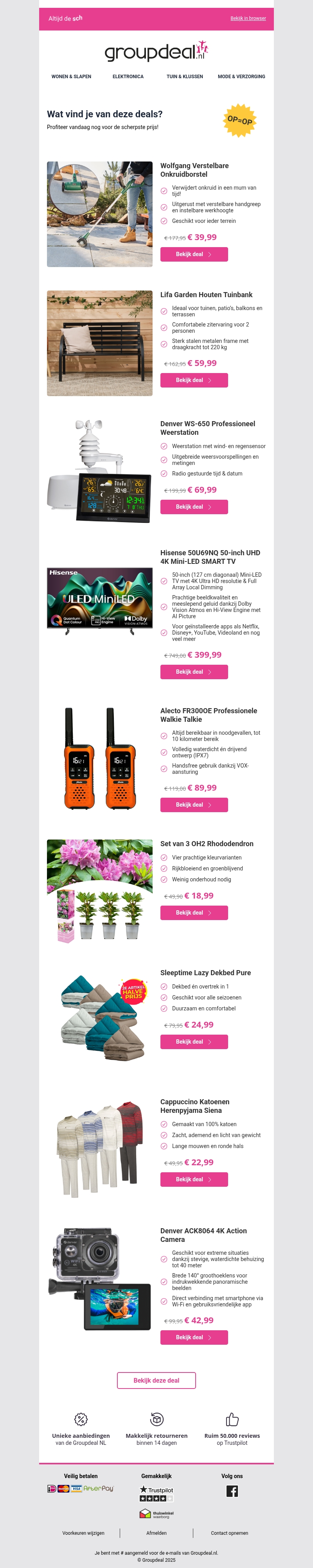Open the Wonen & Slapen category
This screenshot has width=313, height=1568.
point(71,77)
